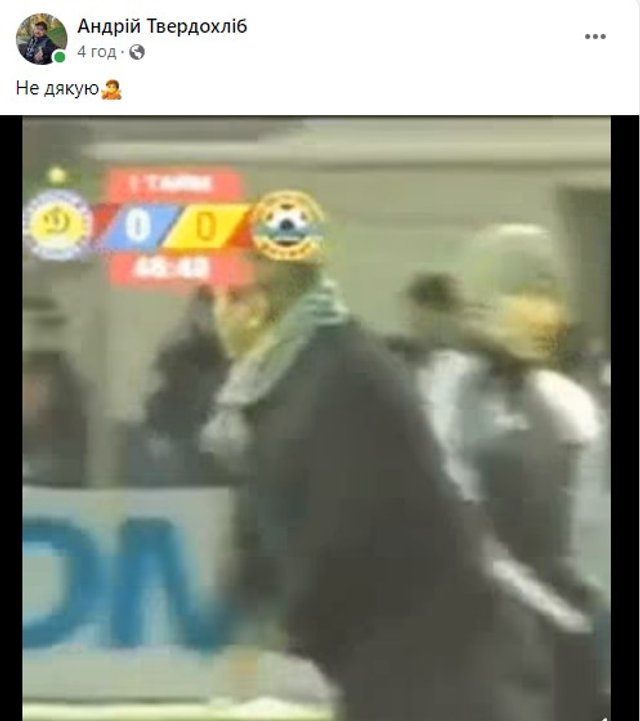Open Андрій Твердохліб's profile via his name

pyautogui.click(x=162, y=27)
